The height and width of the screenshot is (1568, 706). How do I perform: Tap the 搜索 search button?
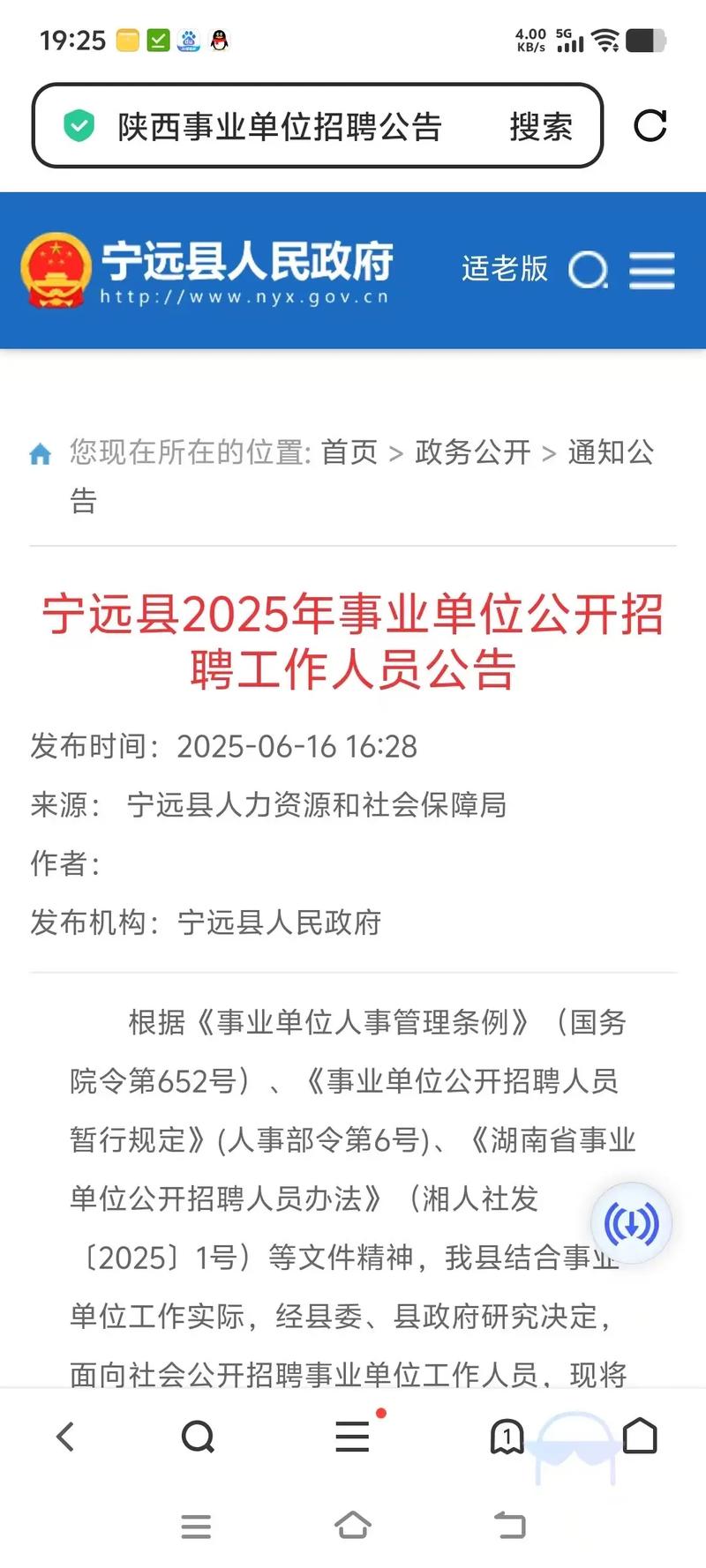(x=539, y=127)
